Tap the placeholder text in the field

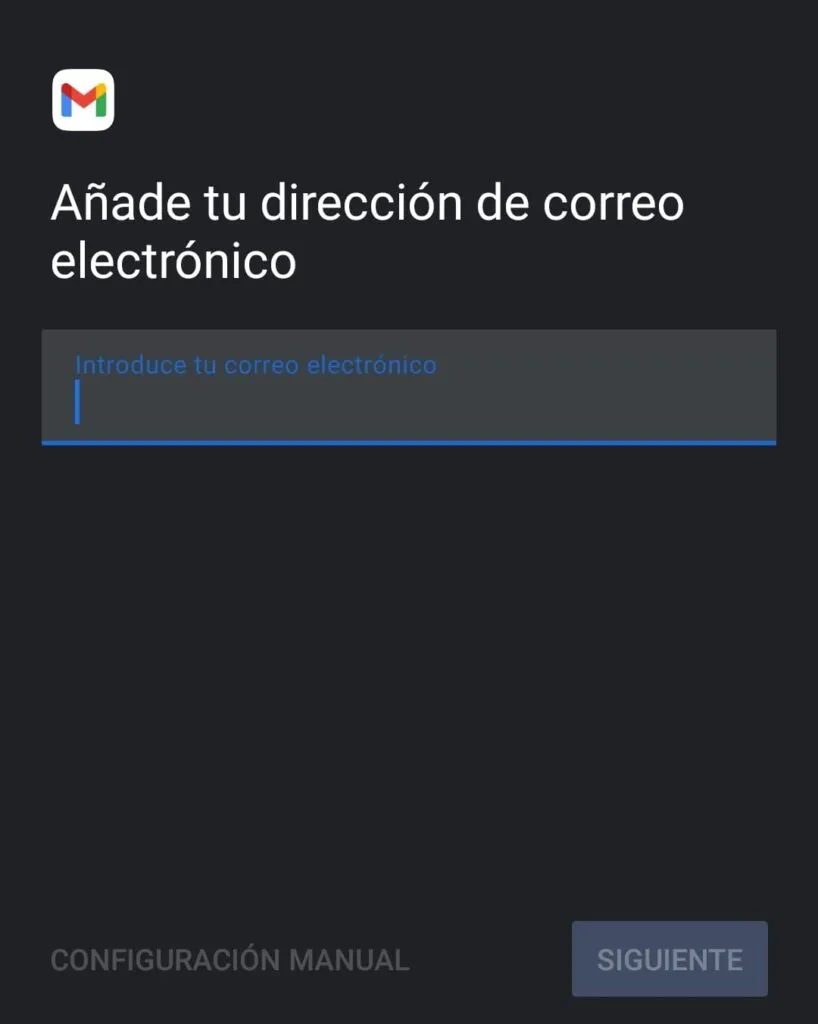[x=255, y=365]
